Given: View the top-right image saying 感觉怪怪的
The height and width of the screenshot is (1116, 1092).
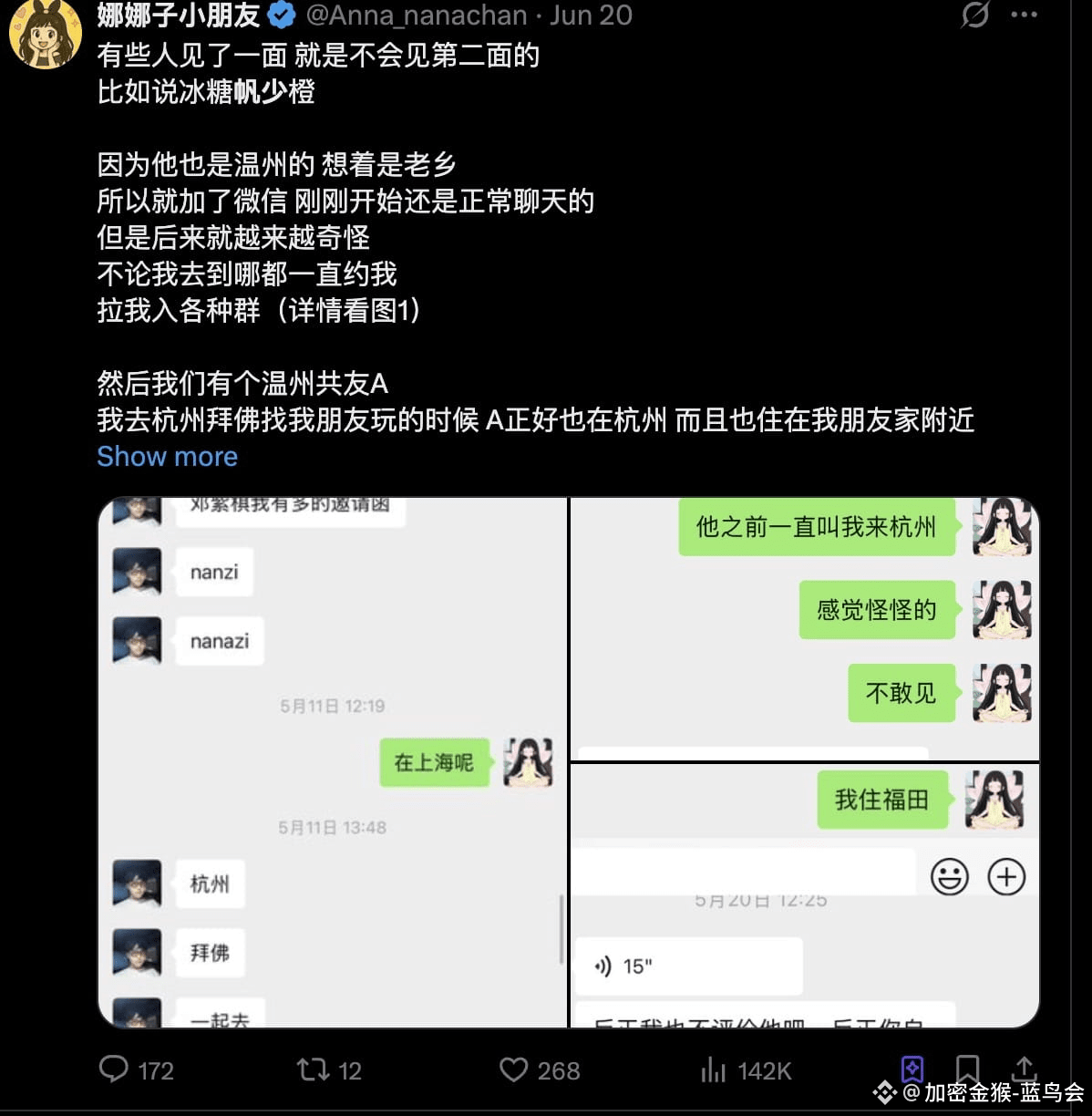Looking at the screenshot, I should tap(806, 627).
